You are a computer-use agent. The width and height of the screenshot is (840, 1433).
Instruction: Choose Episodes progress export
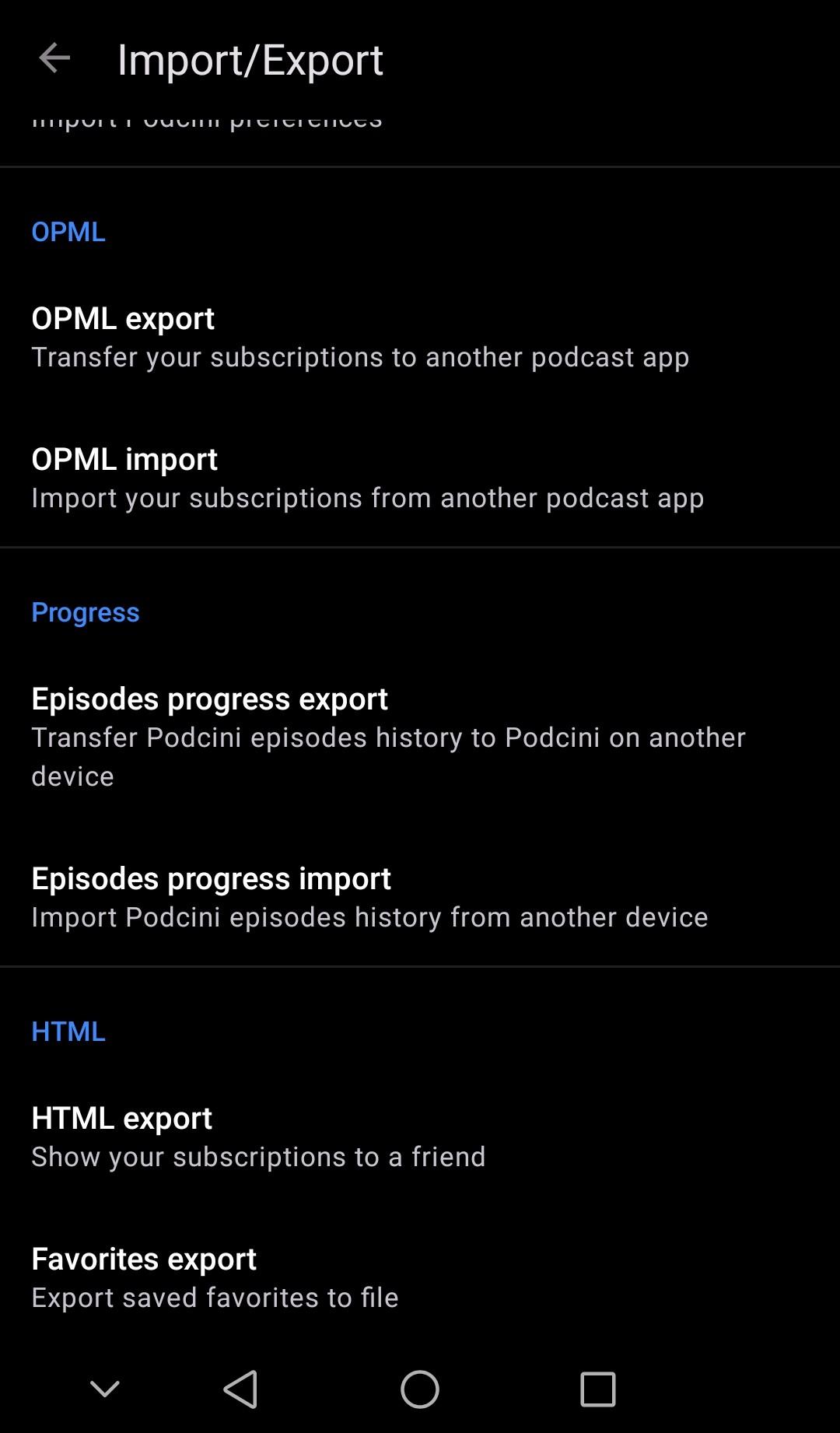click(x=389, y=736)
